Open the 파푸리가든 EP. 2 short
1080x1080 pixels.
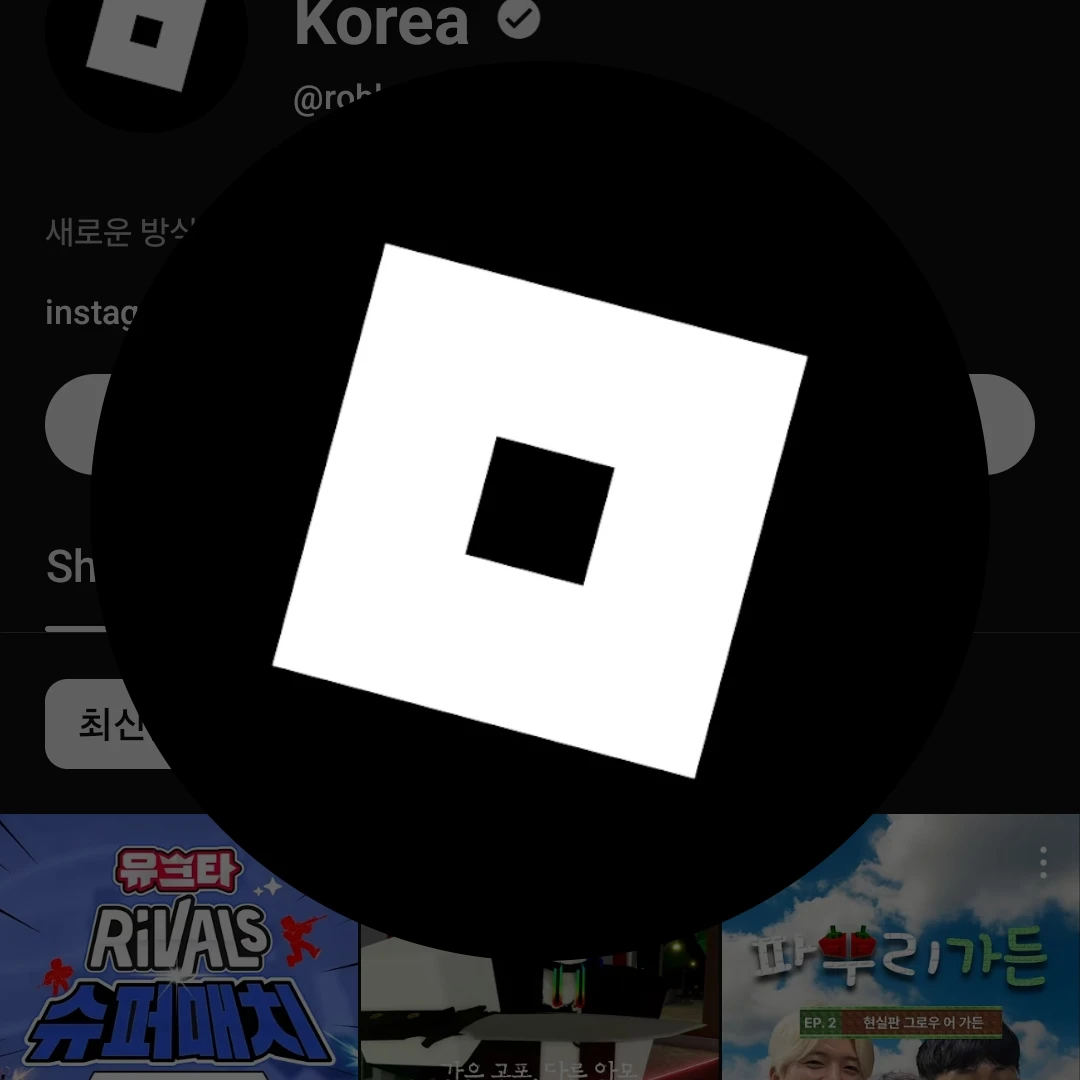pyautogui.click(x=900, y=960)
